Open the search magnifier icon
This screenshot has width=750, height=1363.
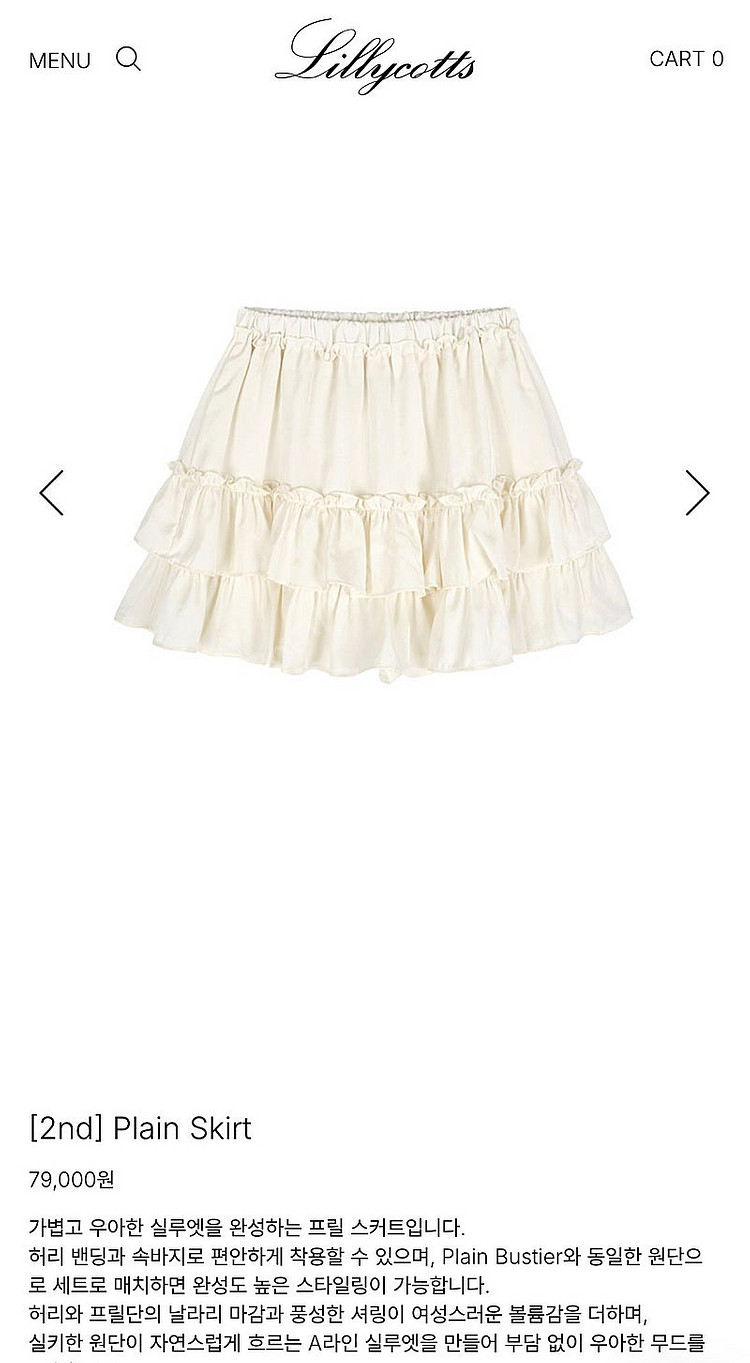coord(128,59)
